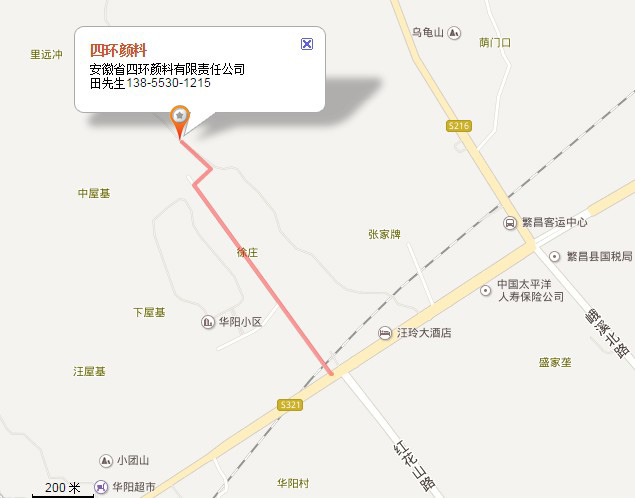Tap the orange location marker pin
Image resolution: width=635 pixels, height=498 pixels.
(179, 118)
